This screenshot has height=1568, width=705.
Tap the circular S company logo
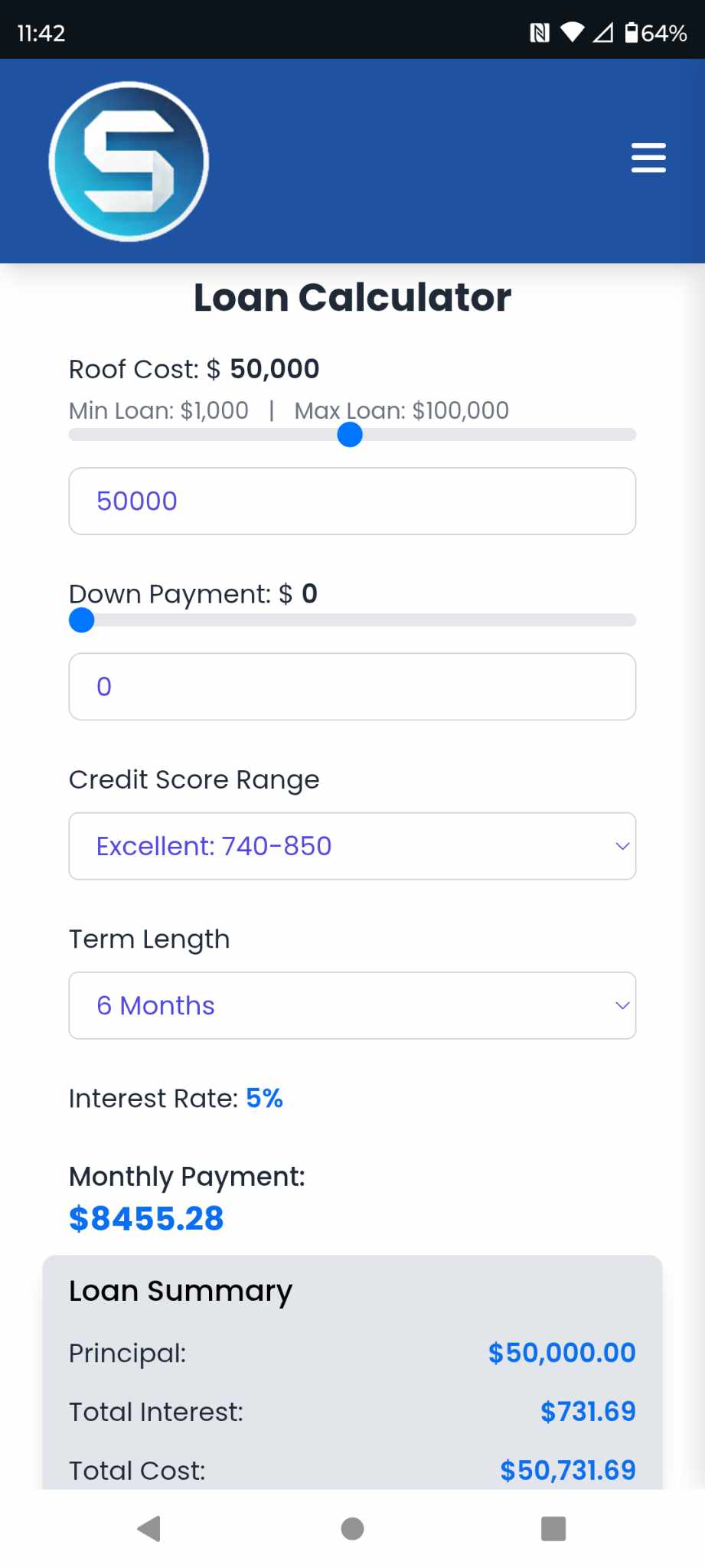tap(129, 160)
